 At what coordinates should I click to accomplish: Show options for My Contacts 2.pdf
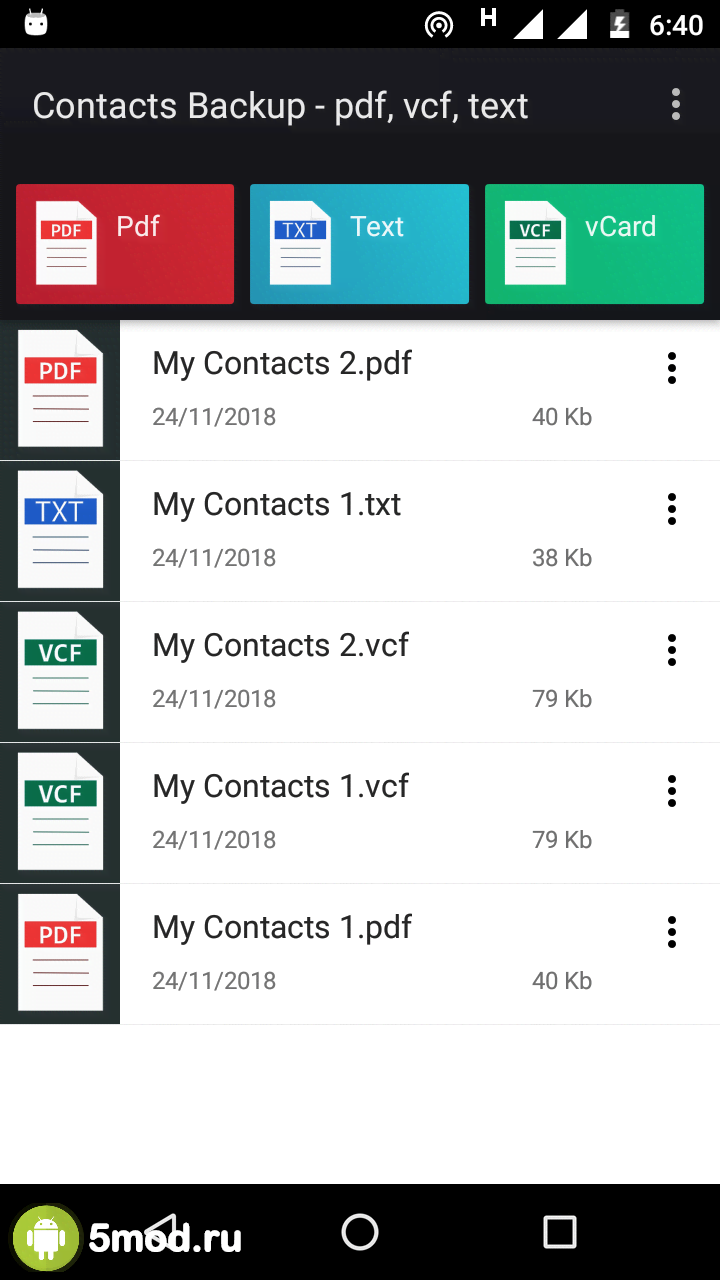pos(672,368)
